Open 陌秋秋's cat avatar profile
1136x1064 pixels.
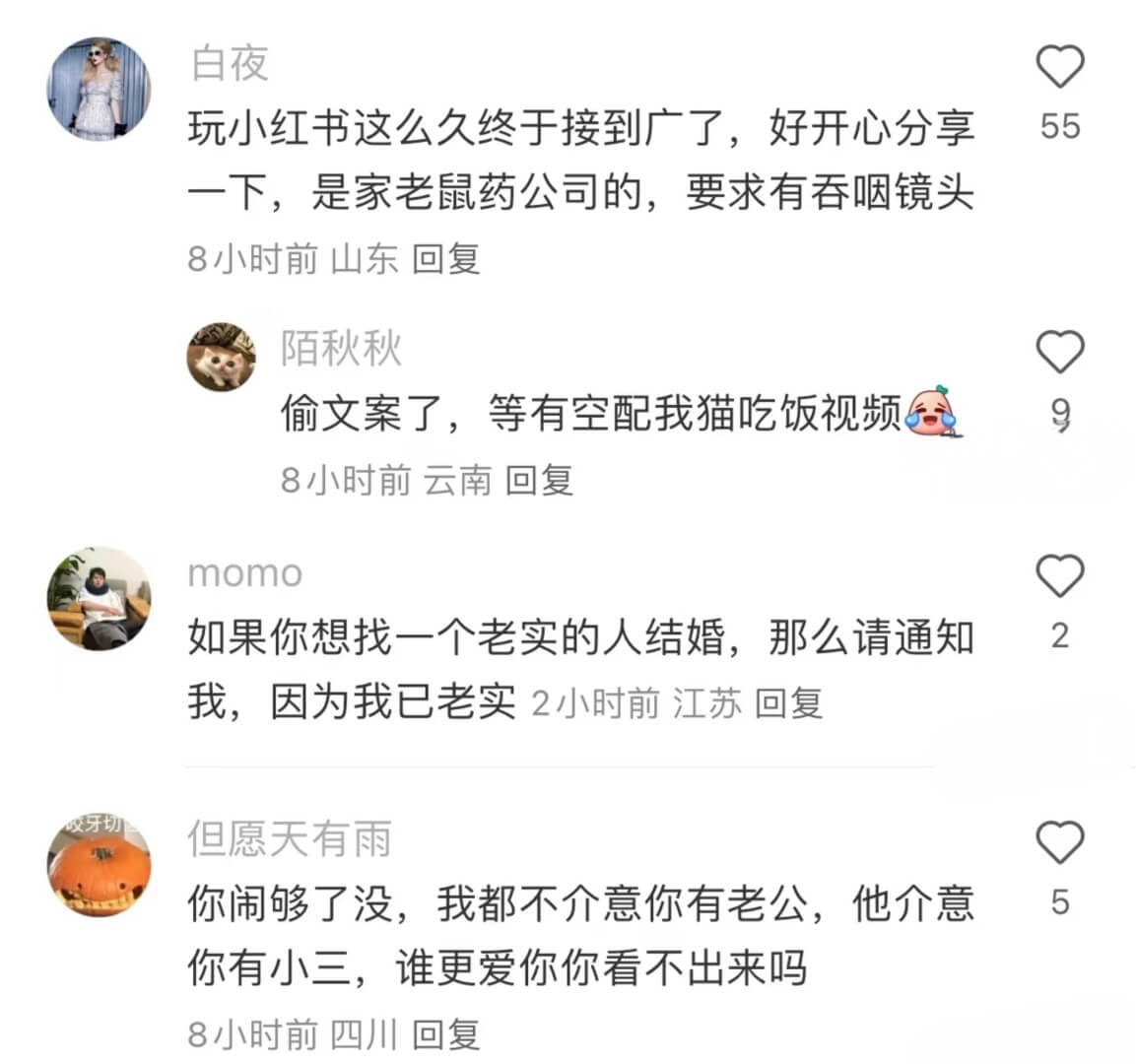[x=222, y=356]
